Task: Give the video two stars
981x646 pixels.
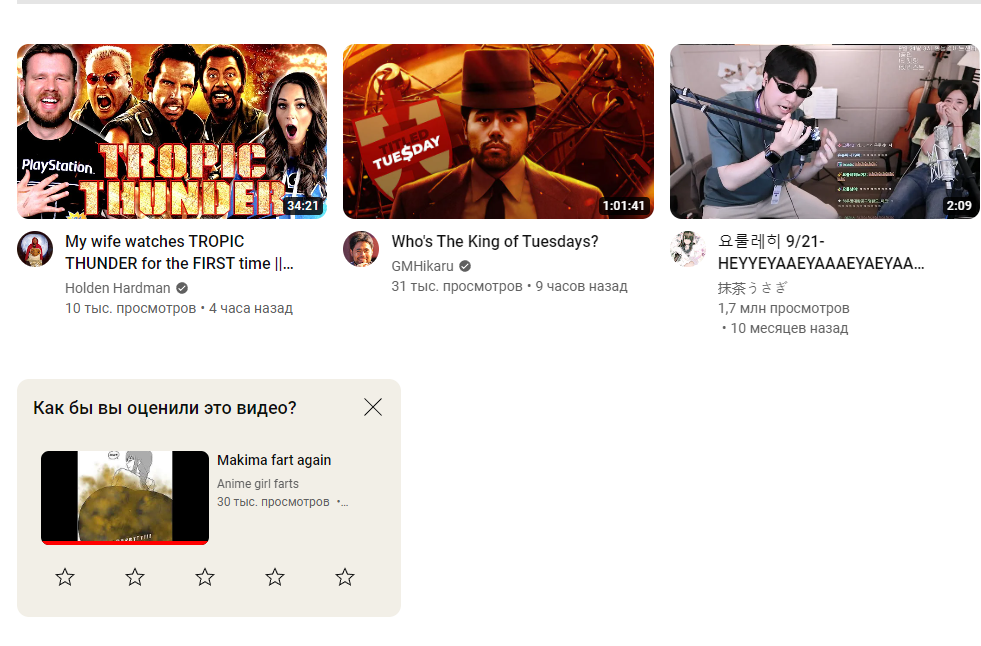Action: point(135,577)
